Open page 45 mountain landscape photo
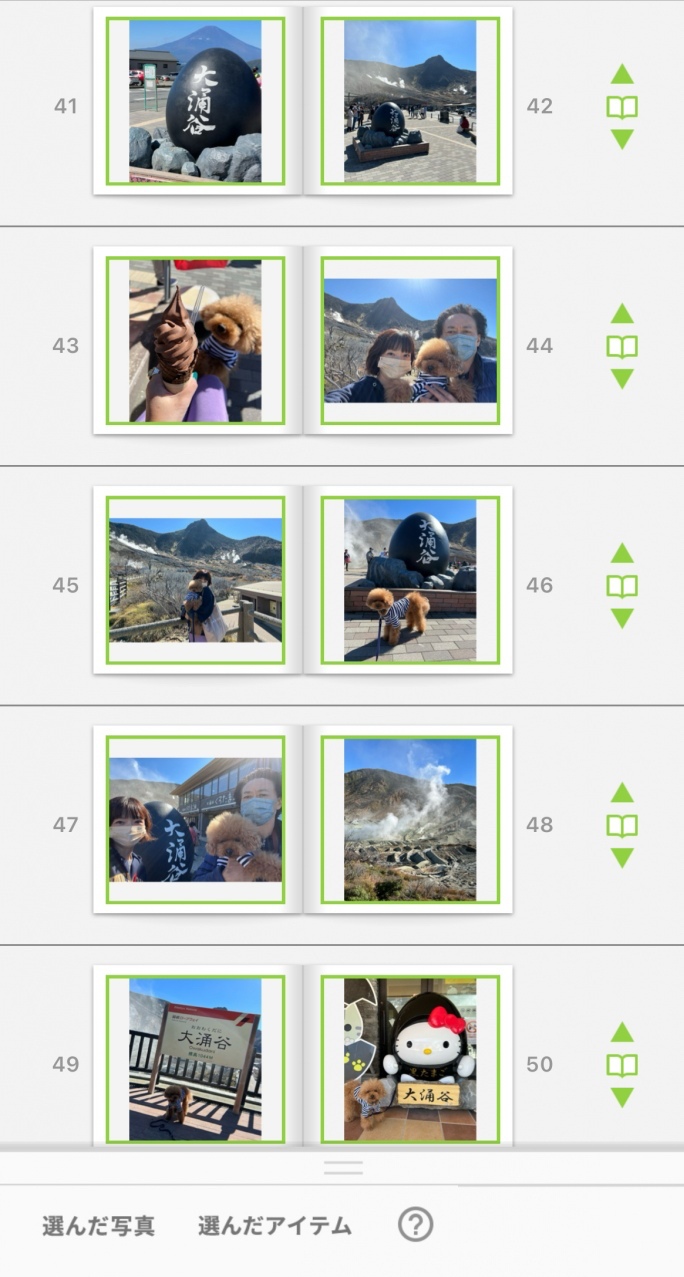This screenshot has width=684, height=1277. [195, 581]
